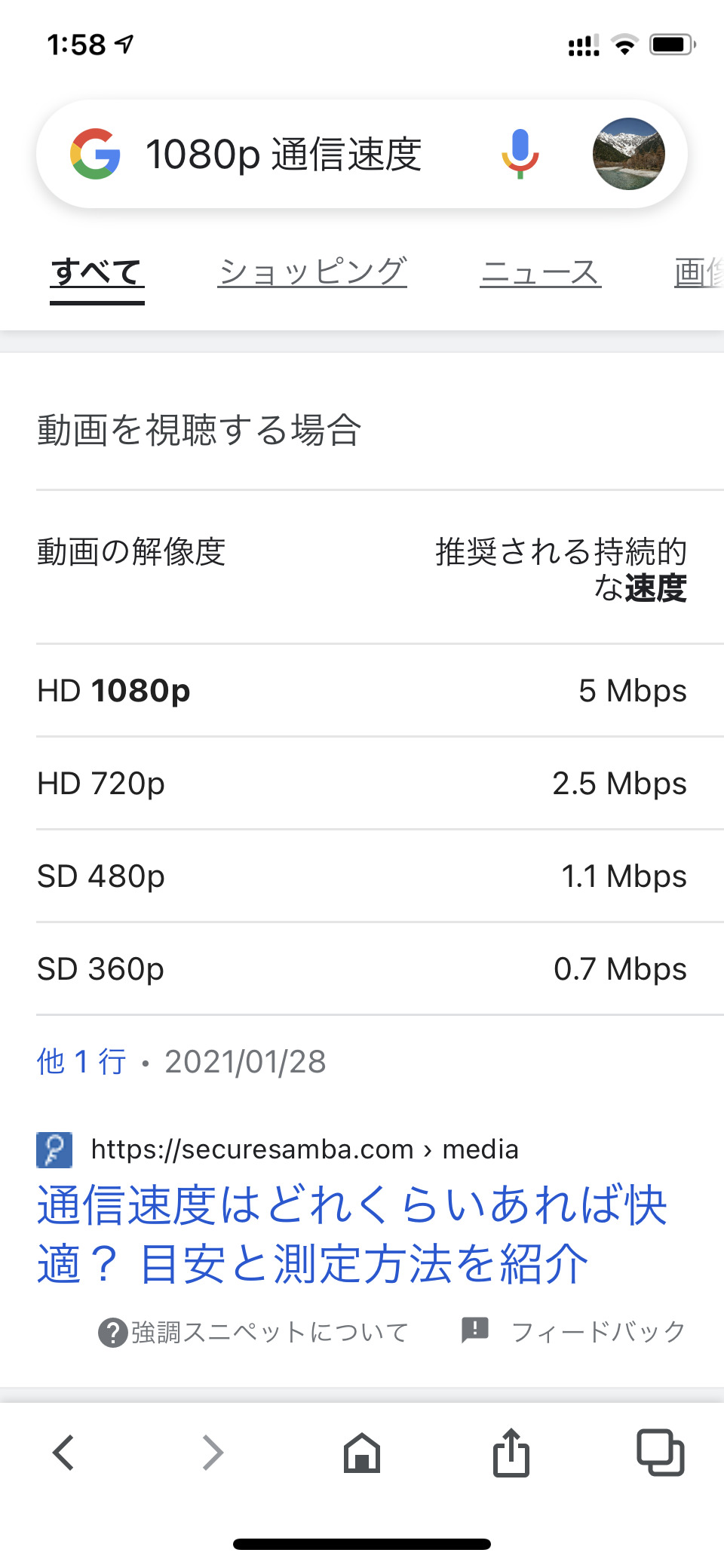Share this search results page
Screen dimensions: 724x1568
coord(511,1453)
